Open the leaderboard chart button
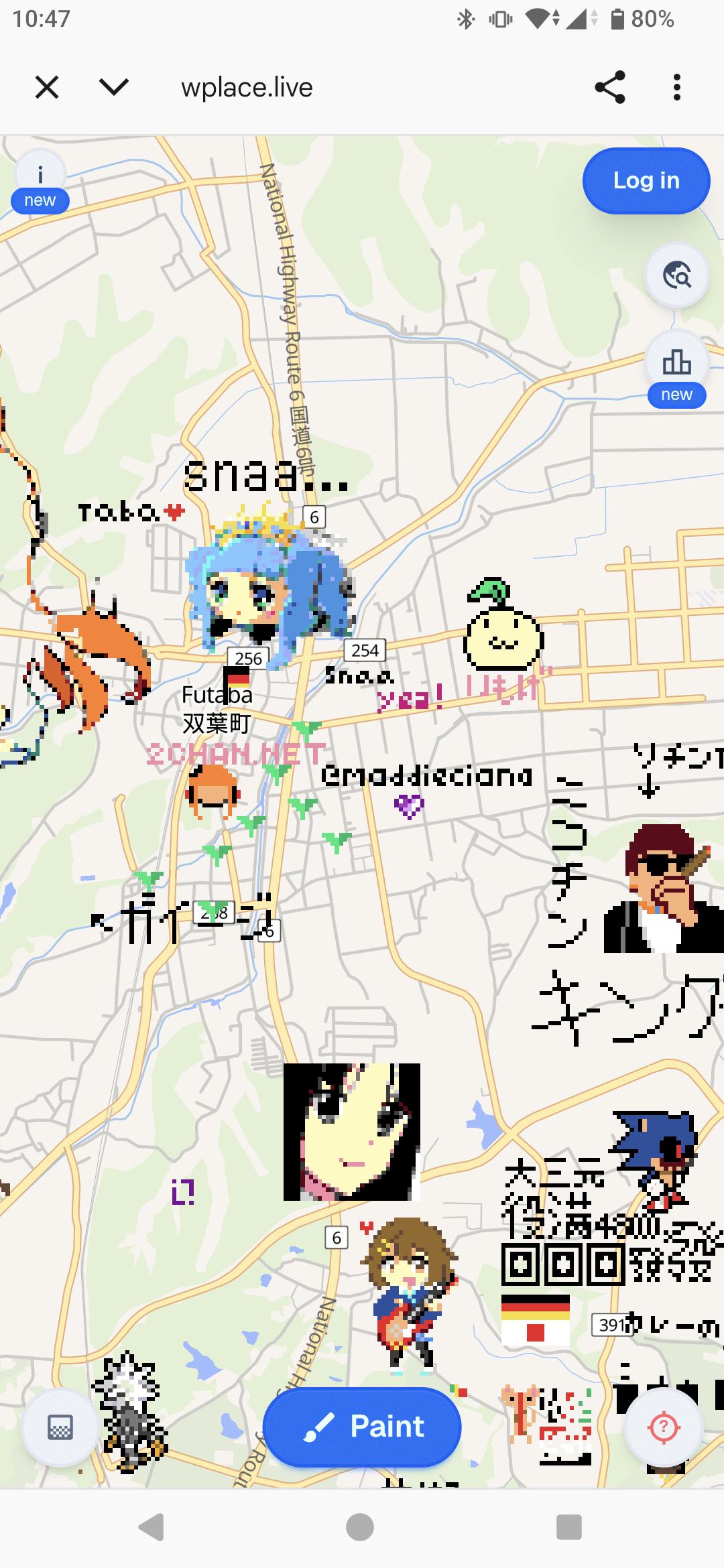The image size is (724, 1568). point(676,363)
